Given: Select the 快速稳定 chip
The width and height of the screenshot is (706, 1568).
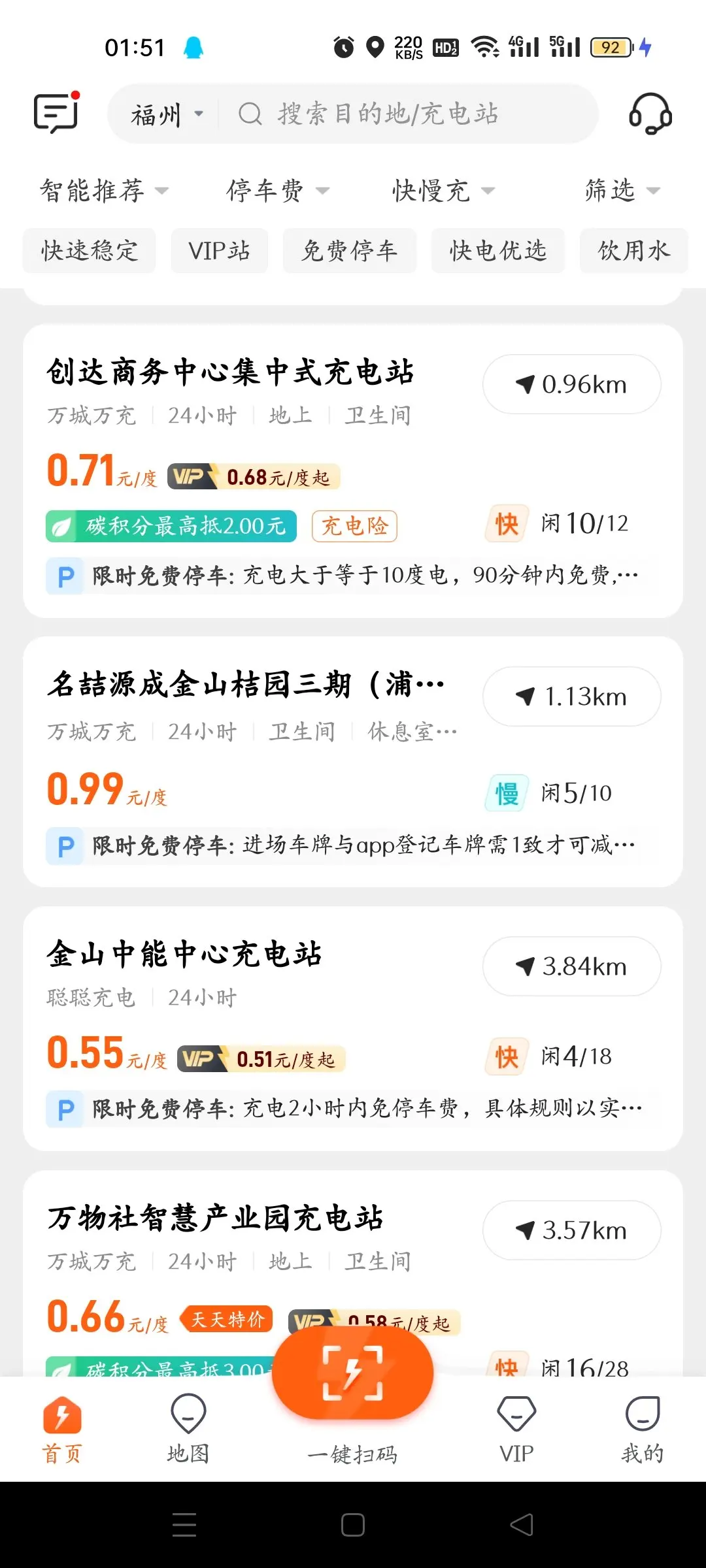Looking at the screenshot, I should pos(90,250).
